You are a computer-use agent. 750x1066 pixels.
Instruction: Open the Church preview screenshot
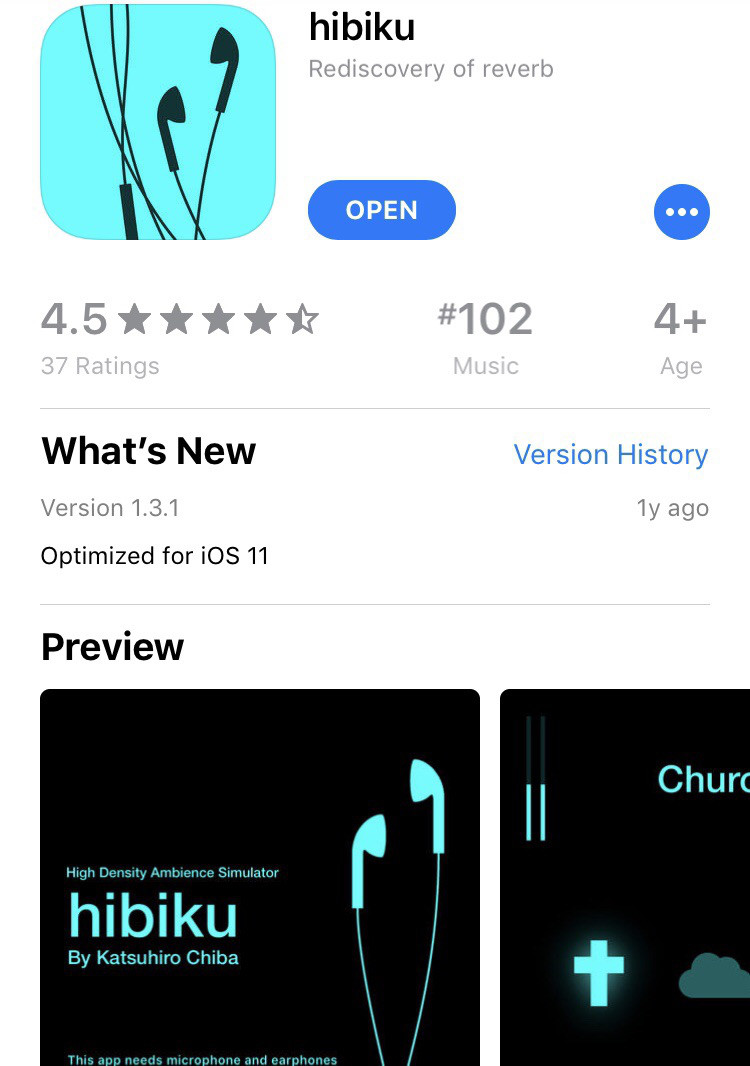pyautogui.click(x=625, y=876)
